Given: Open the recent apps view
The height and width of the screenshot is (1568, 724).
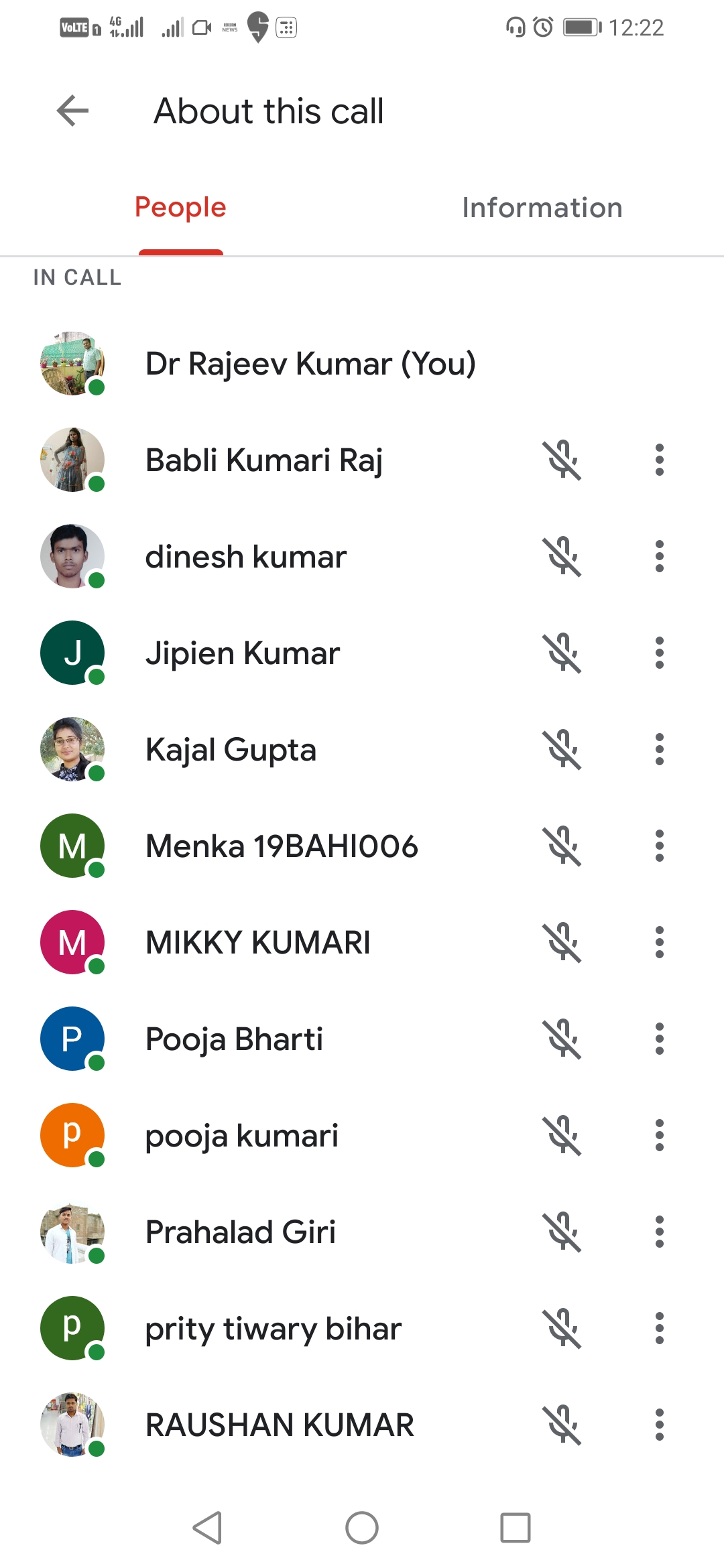Looking at the screenshot, I should 515,1528.
